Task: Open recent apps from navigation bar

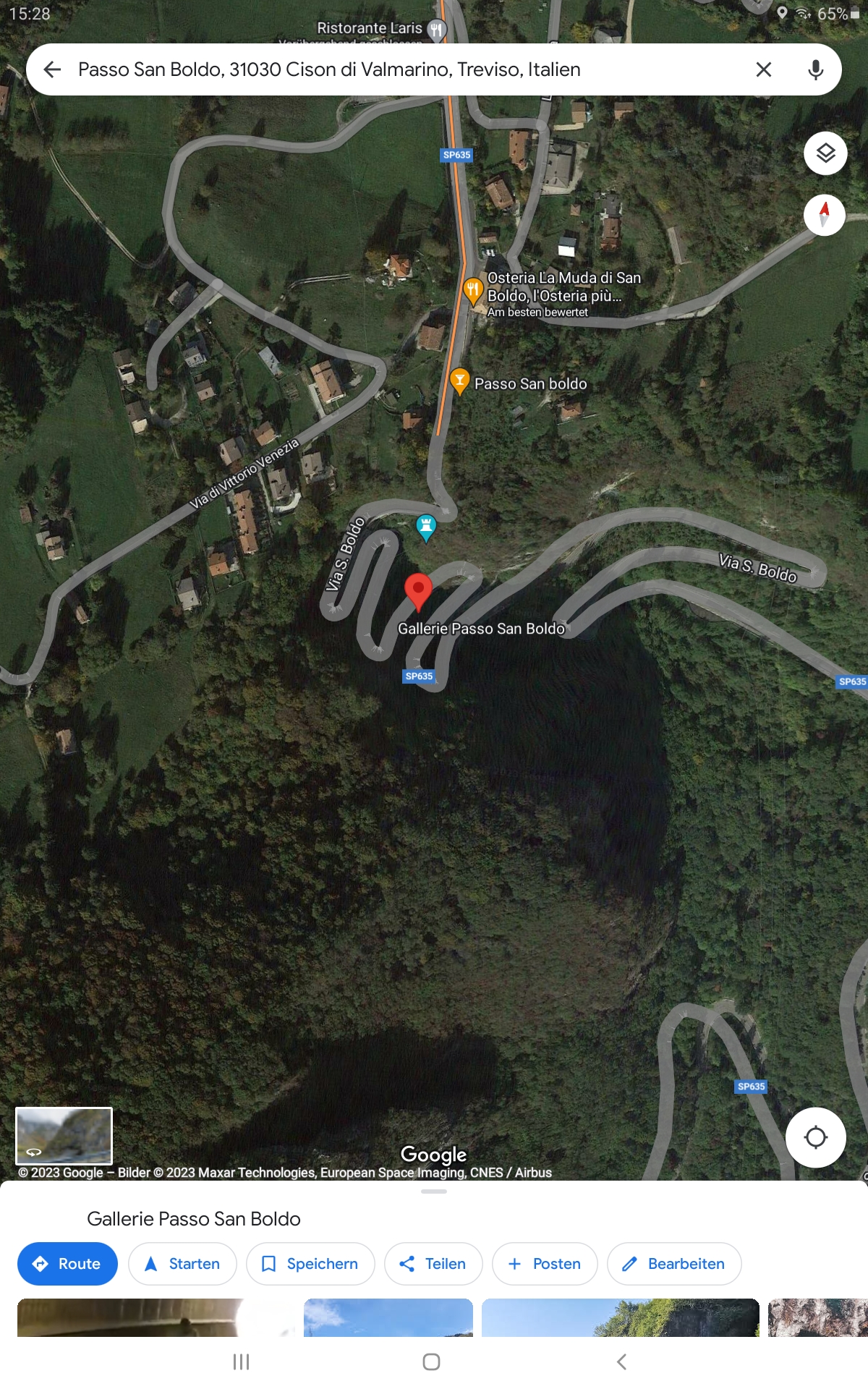Action: [241, 1362]
